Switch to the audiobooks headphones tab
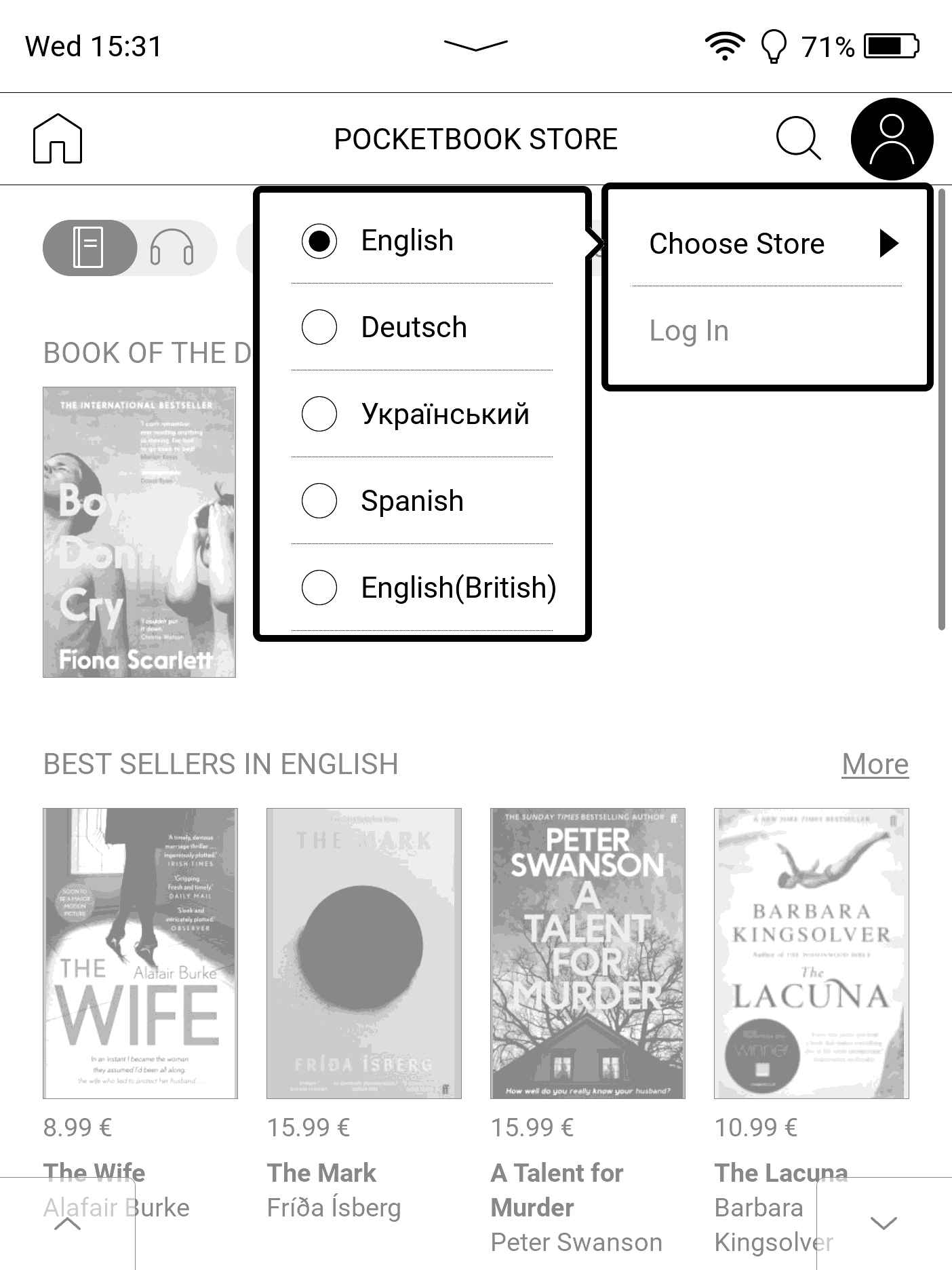Image resolution: width=952 pixels, height=1270 pixels. point(172,248)
